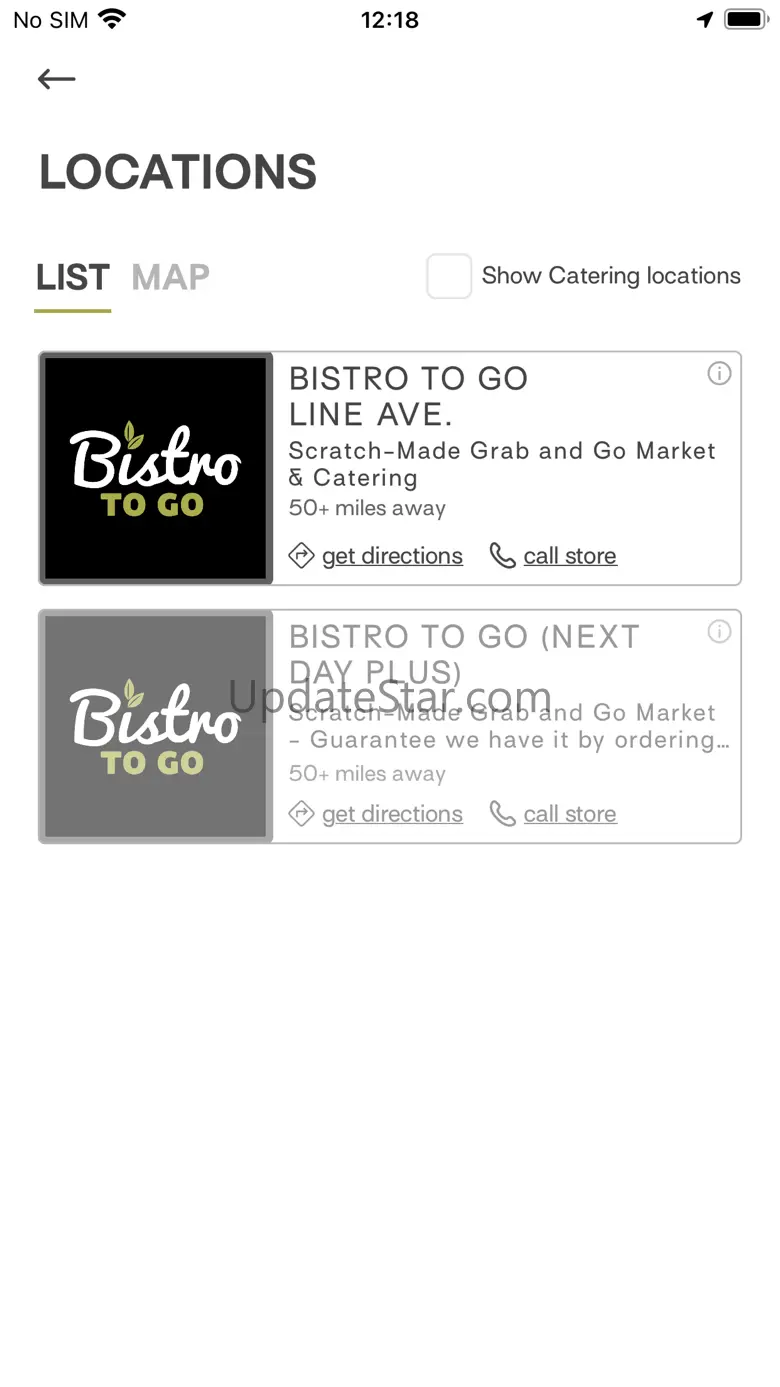The image size is (780, 1387).
Task: Get directions to Bistro To Go Line Ave.
Action: coord(376,556)
